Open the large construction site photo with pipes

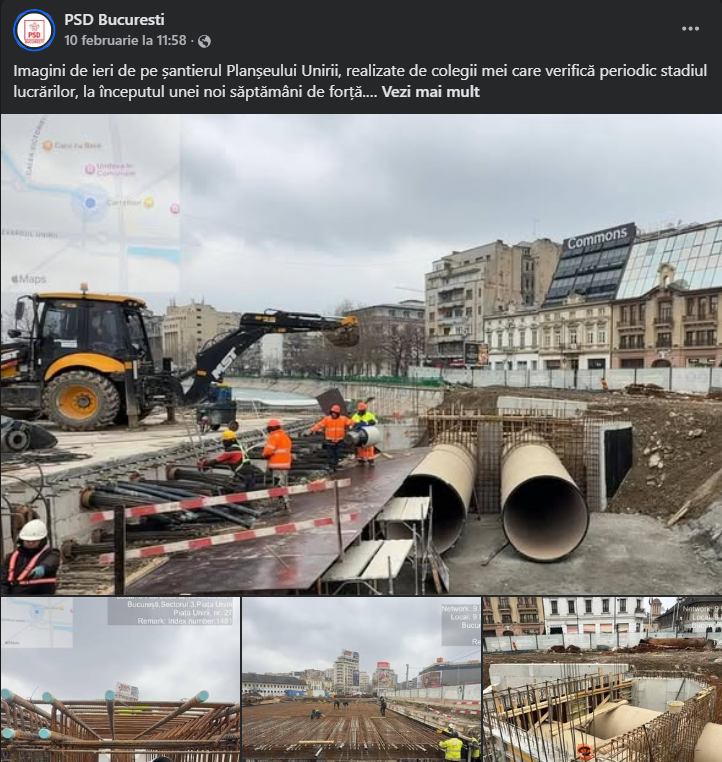point(360,355)
